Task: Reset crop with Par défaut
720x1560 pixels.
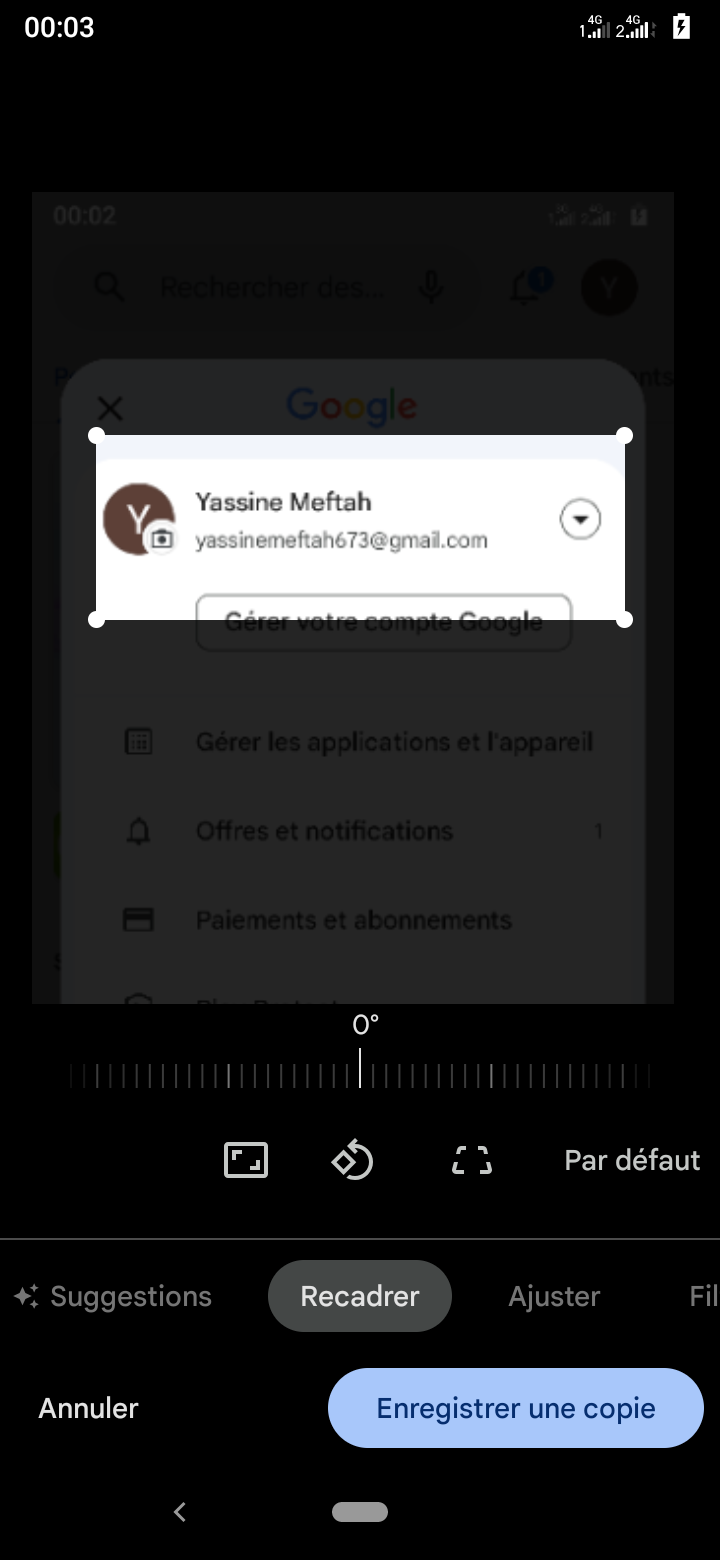Action: point(632,1160)
